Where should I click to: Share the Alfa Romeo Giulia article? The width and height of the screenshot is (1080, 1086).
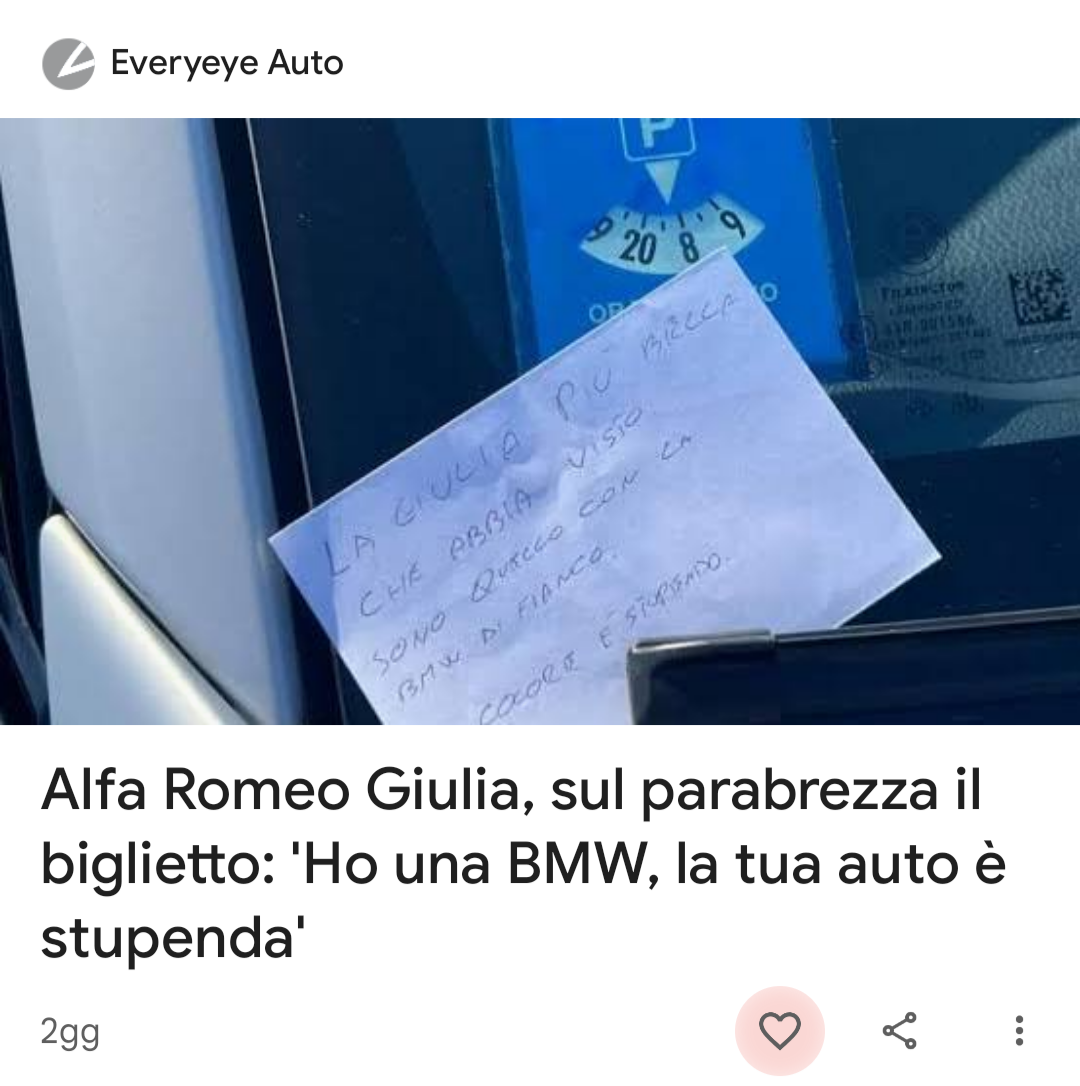(899, 1031)
